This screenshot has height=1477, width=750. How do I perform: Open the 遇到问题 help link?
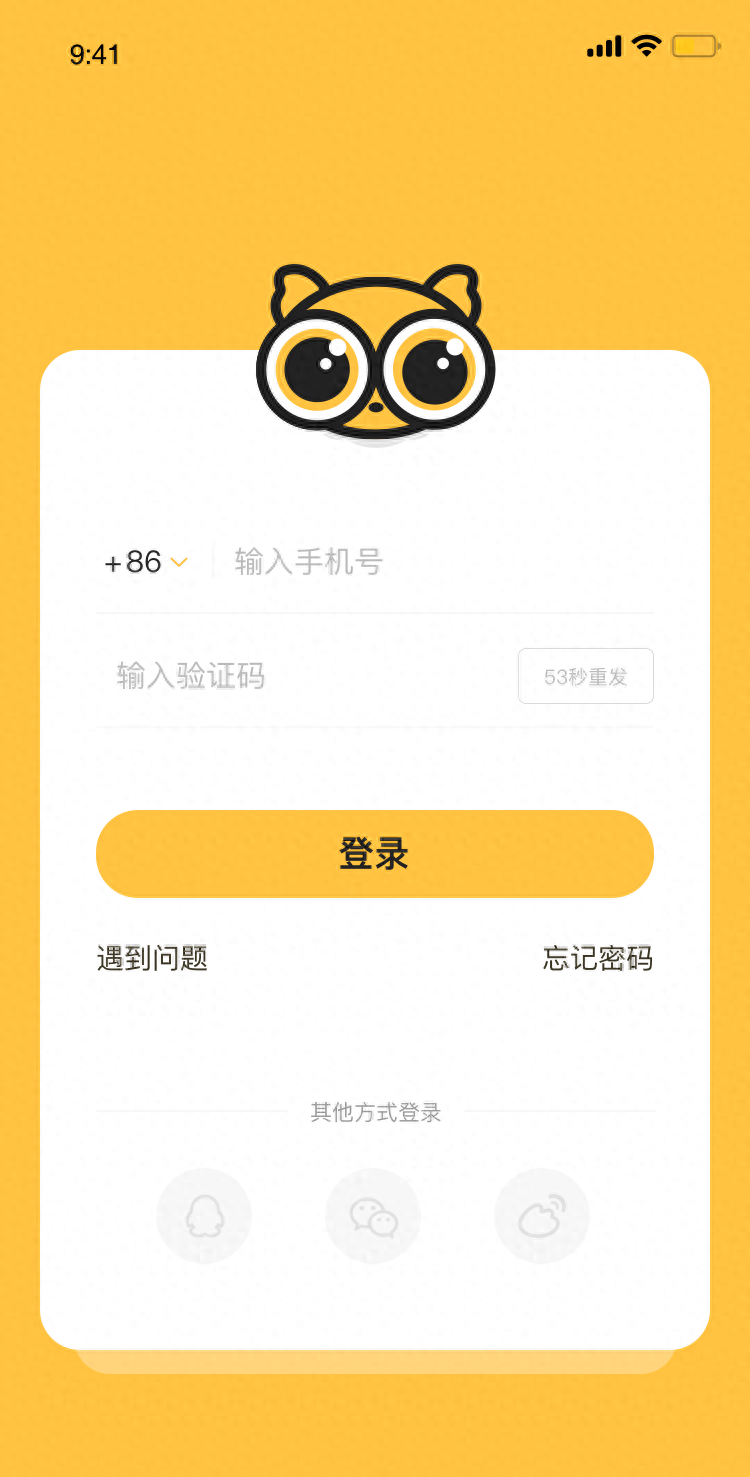152,958
